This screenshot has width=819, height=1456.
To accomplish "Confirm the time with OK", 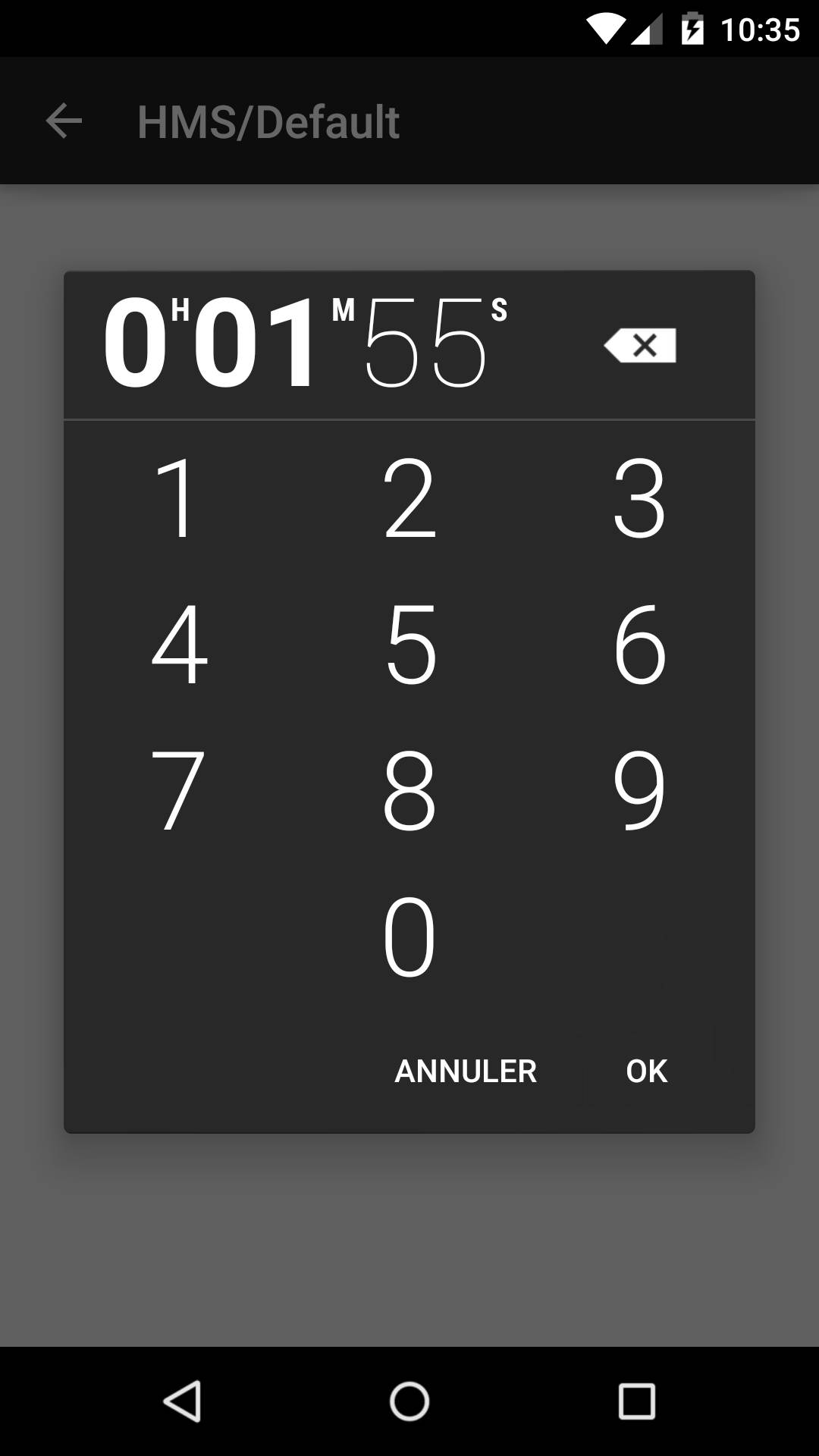I will pos(646,1071).
